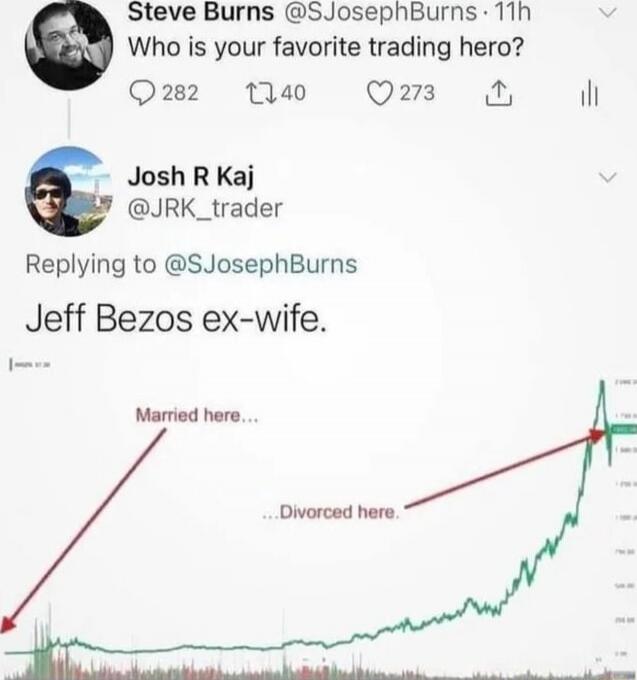View tweet activity analytics icon
The width and height of the screenshot is (637, 680).
(x=590, y=94)
